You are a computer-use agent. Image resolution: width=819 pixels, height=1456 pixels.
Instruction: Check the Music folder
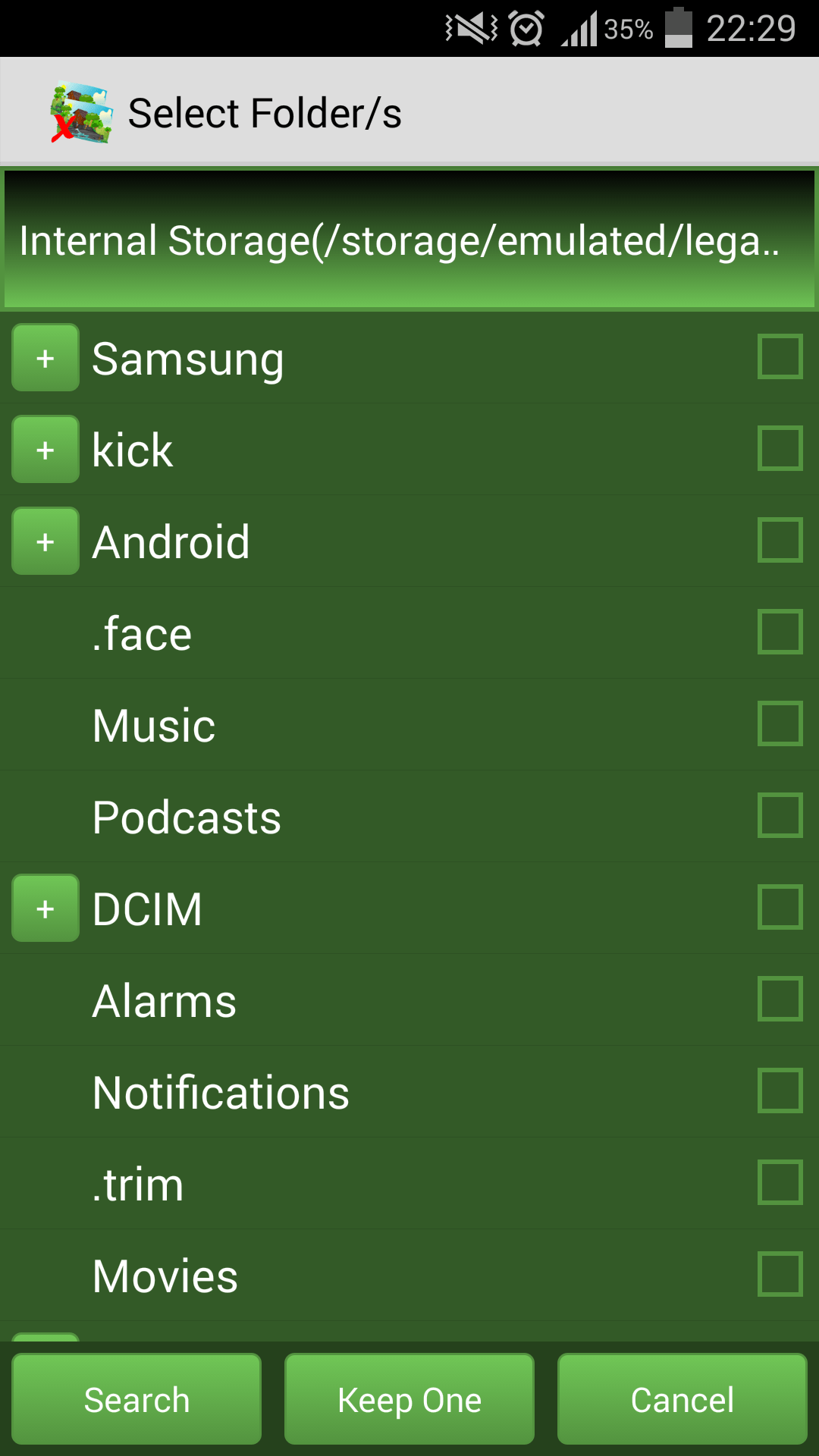(780, 723)
